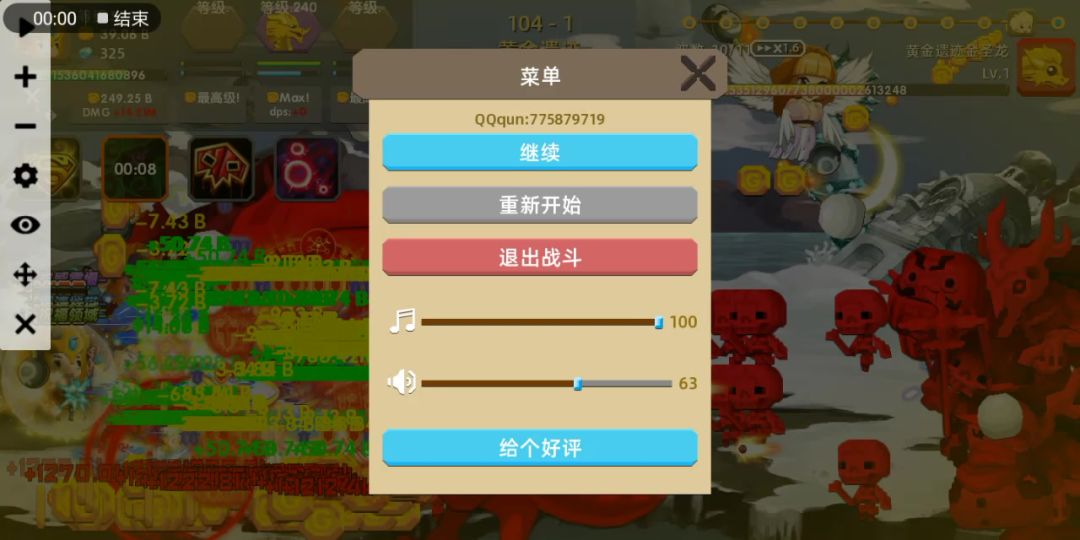Tap the minus icon on recorder toolbar
This screenshot has width=1080, height=540.
click(x=25, y=126)
